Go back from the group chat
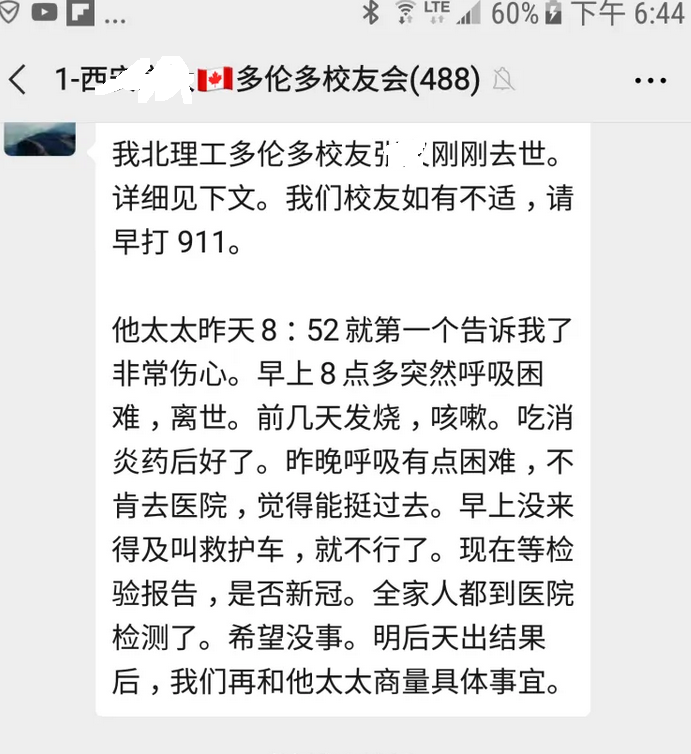The height and width of the screenshot is (754, 691). pos(18,80)
